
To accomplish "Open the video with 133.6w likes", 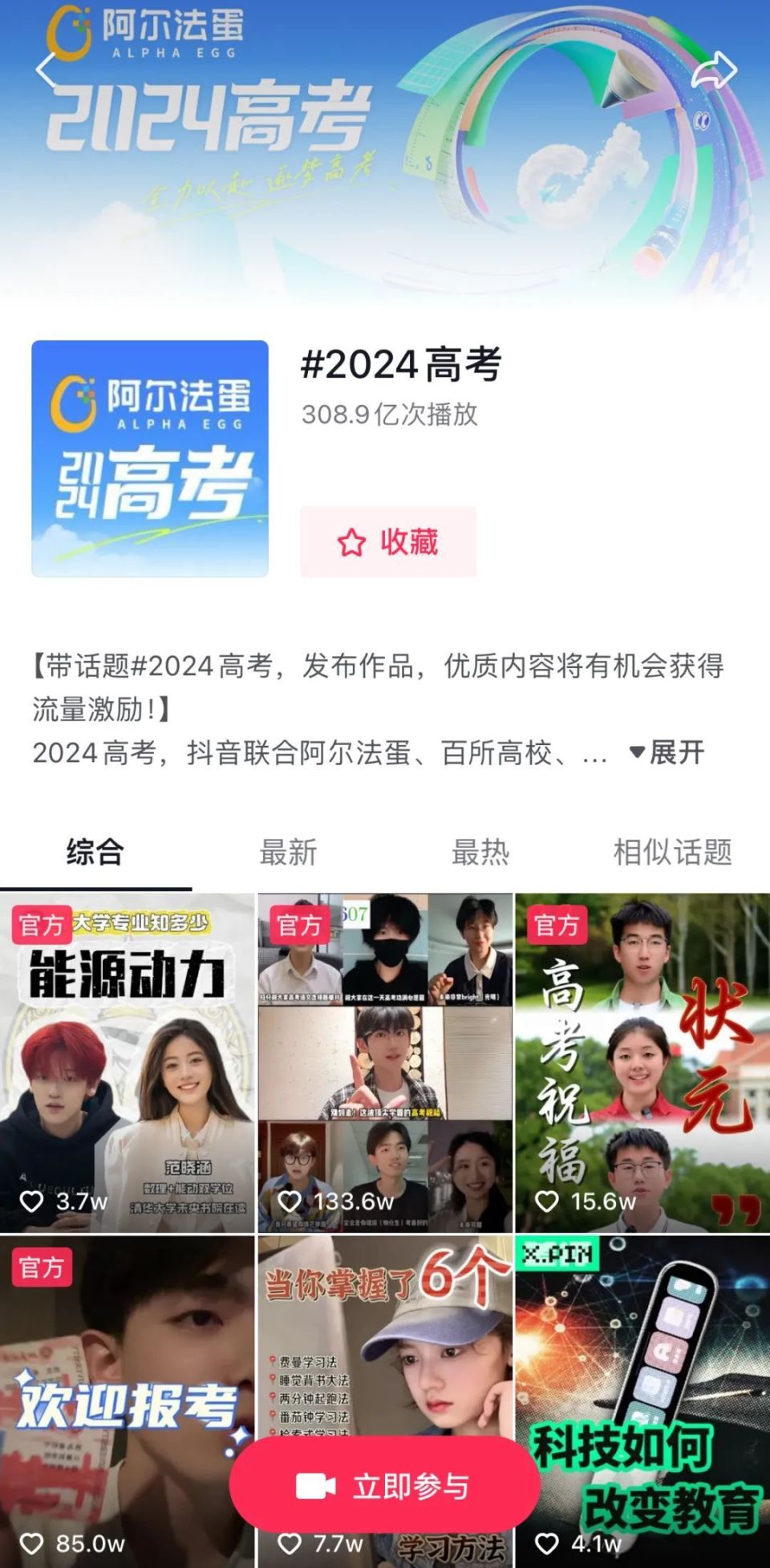I will [385, 1063].
